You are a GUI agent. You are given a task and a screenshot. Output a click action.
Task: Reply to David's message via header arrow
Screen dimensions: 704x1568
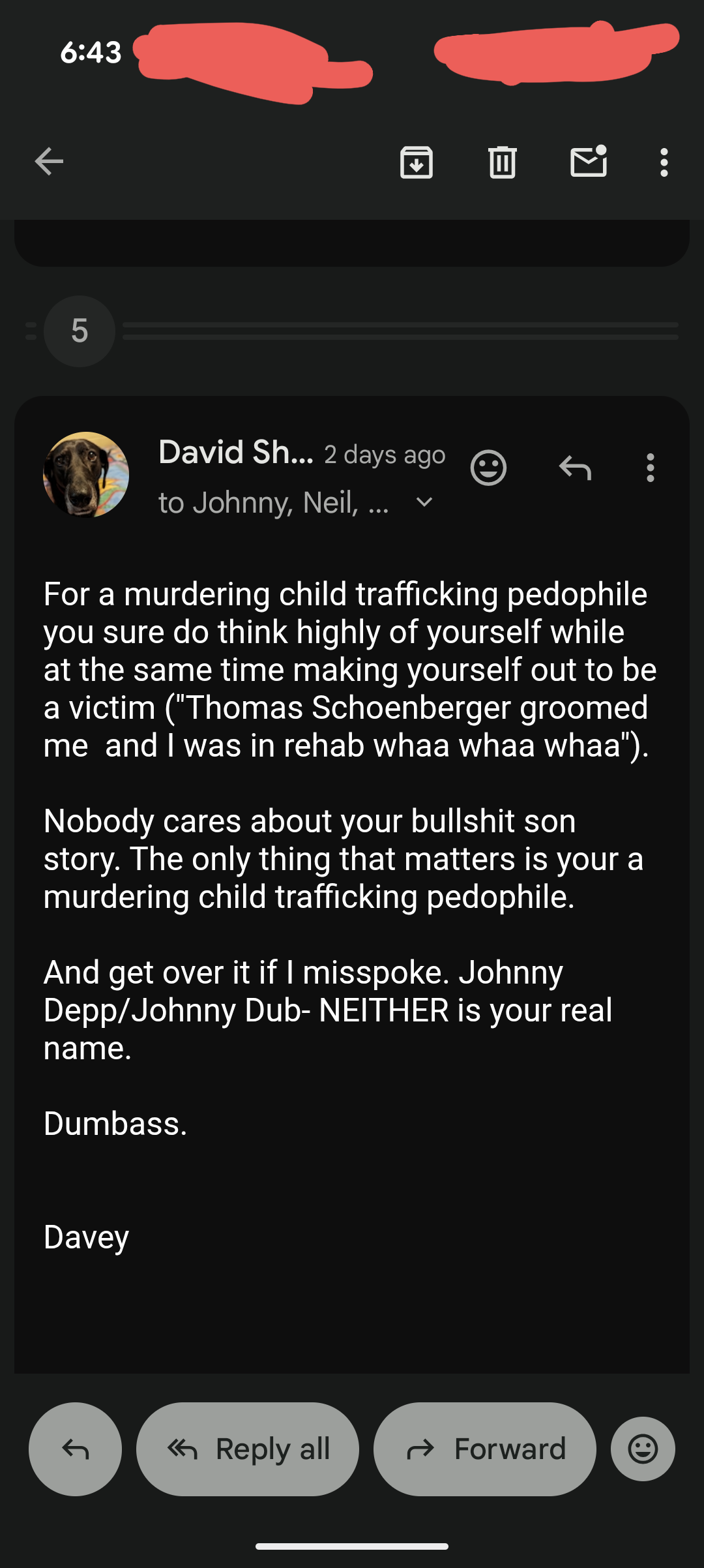point(575,468)
